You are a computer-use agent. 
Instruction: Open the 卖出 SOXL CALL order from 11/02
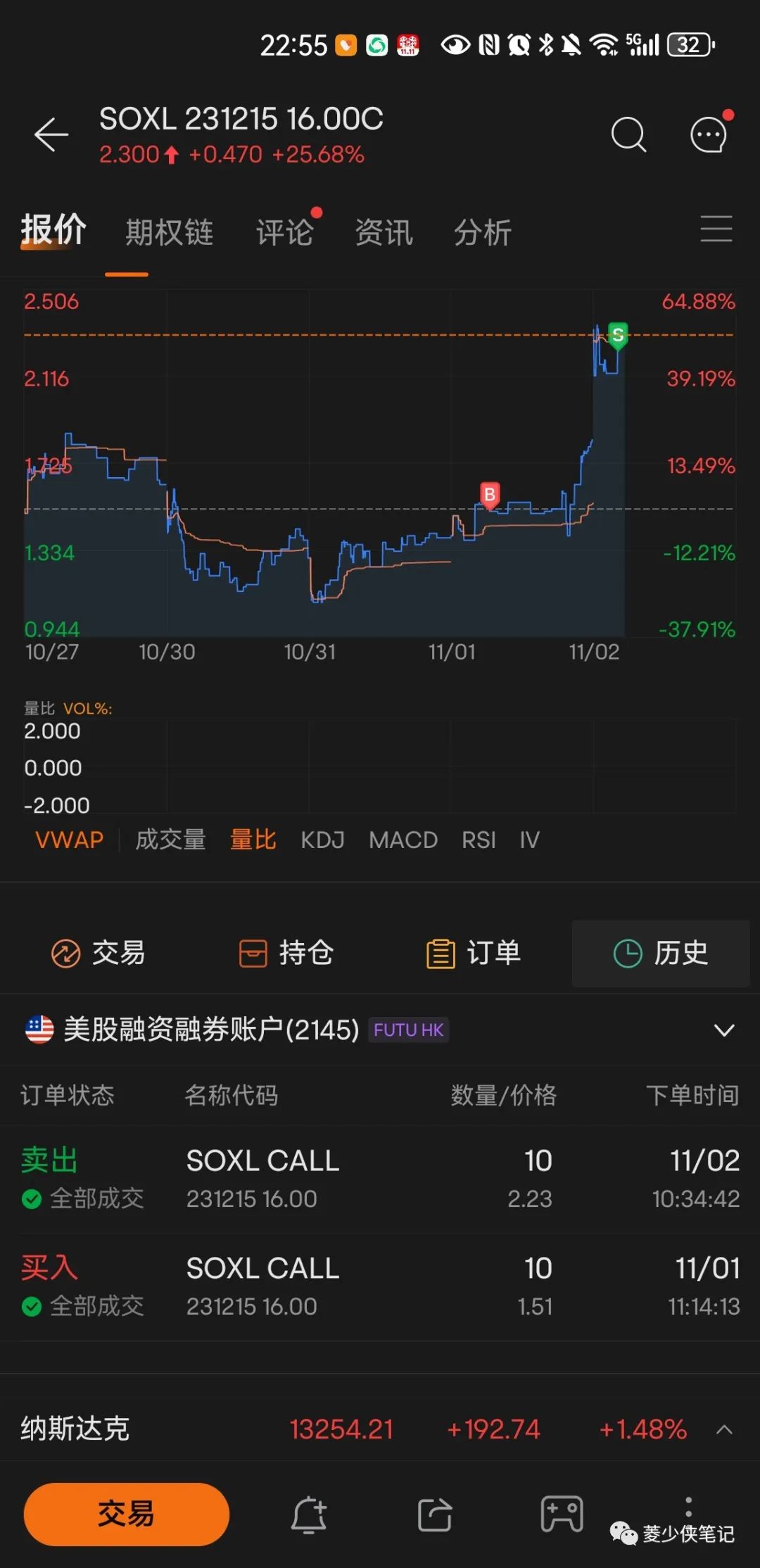click(380, 1179)
